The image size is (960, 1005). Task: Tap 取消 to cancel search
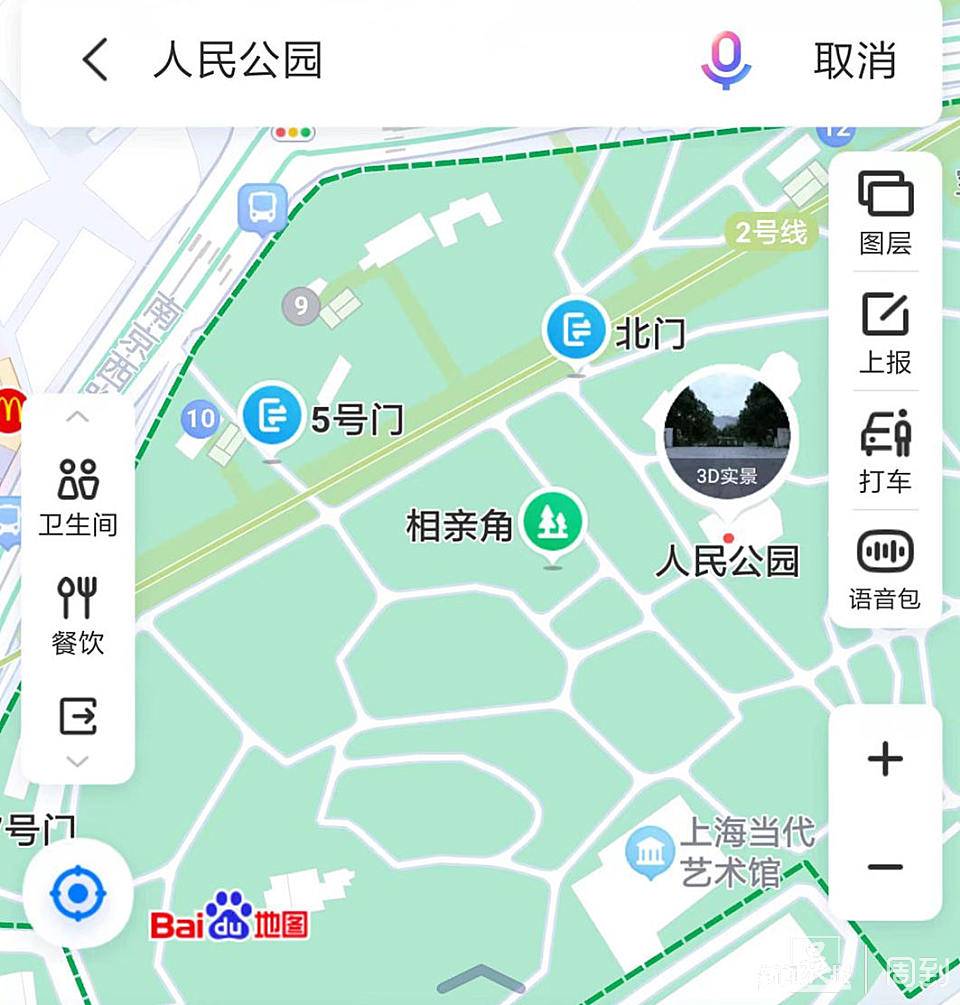(x=854, y=60)
